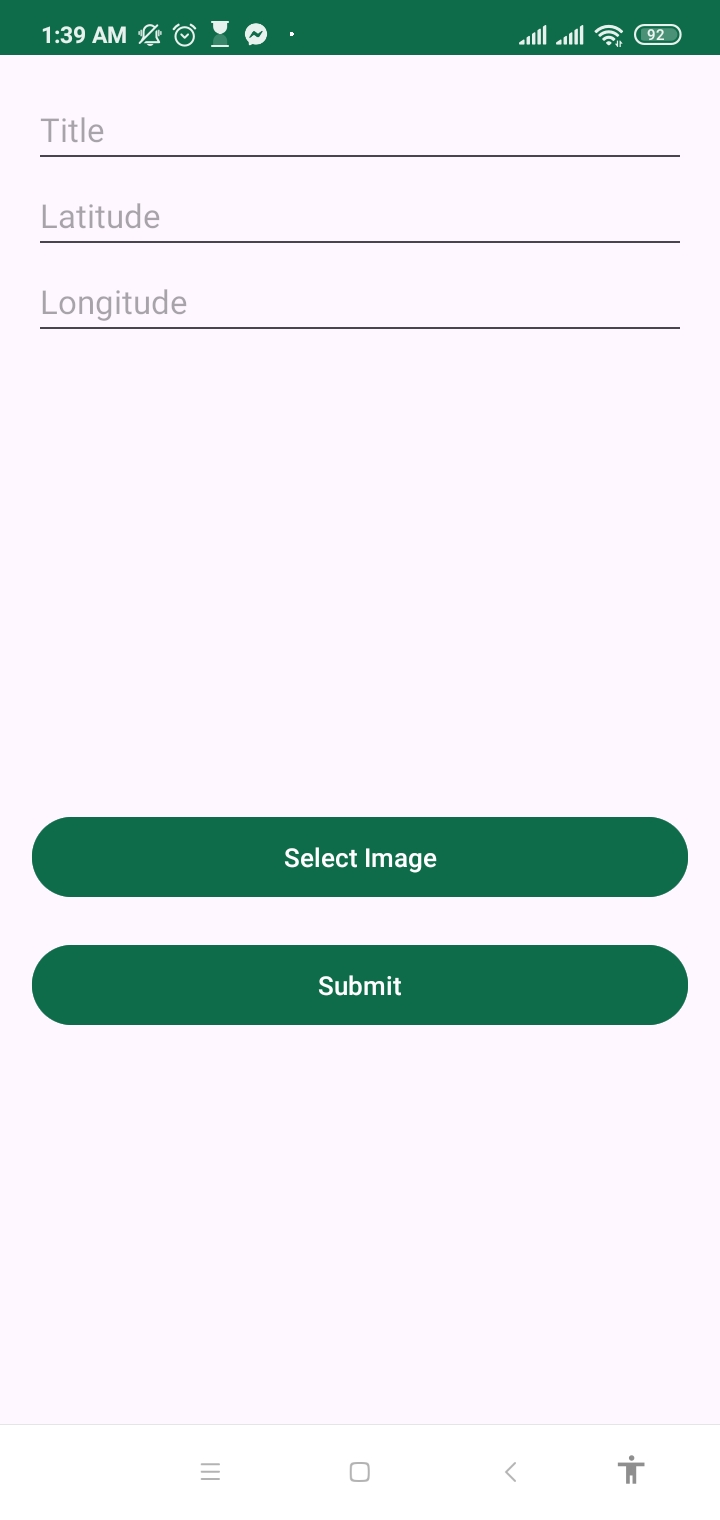The width and height of the screenshot is (720, 1520).
Task: Tap the Latitude input field
Action: 360,217
